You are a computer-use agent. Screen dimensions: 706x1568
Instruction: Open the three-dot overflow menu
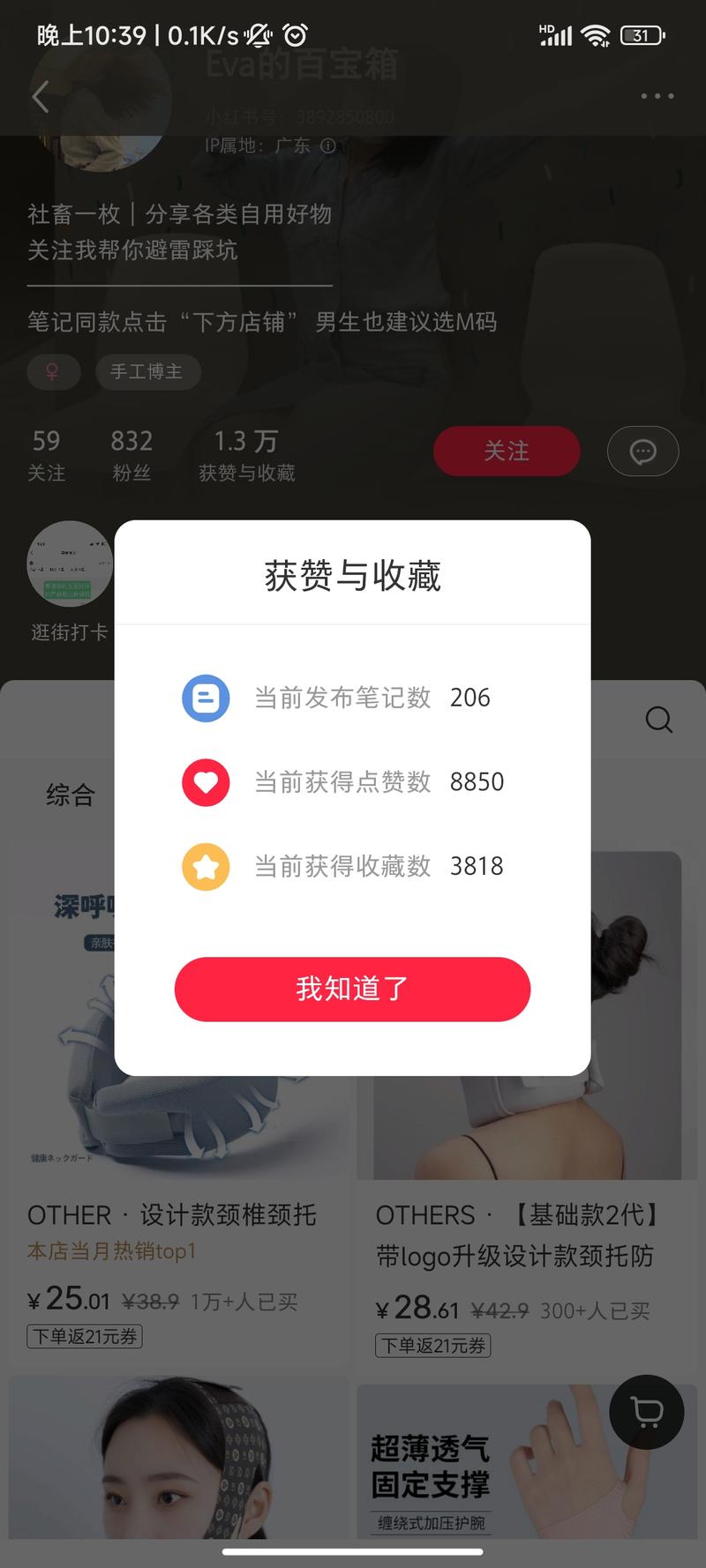click(657, 96)
